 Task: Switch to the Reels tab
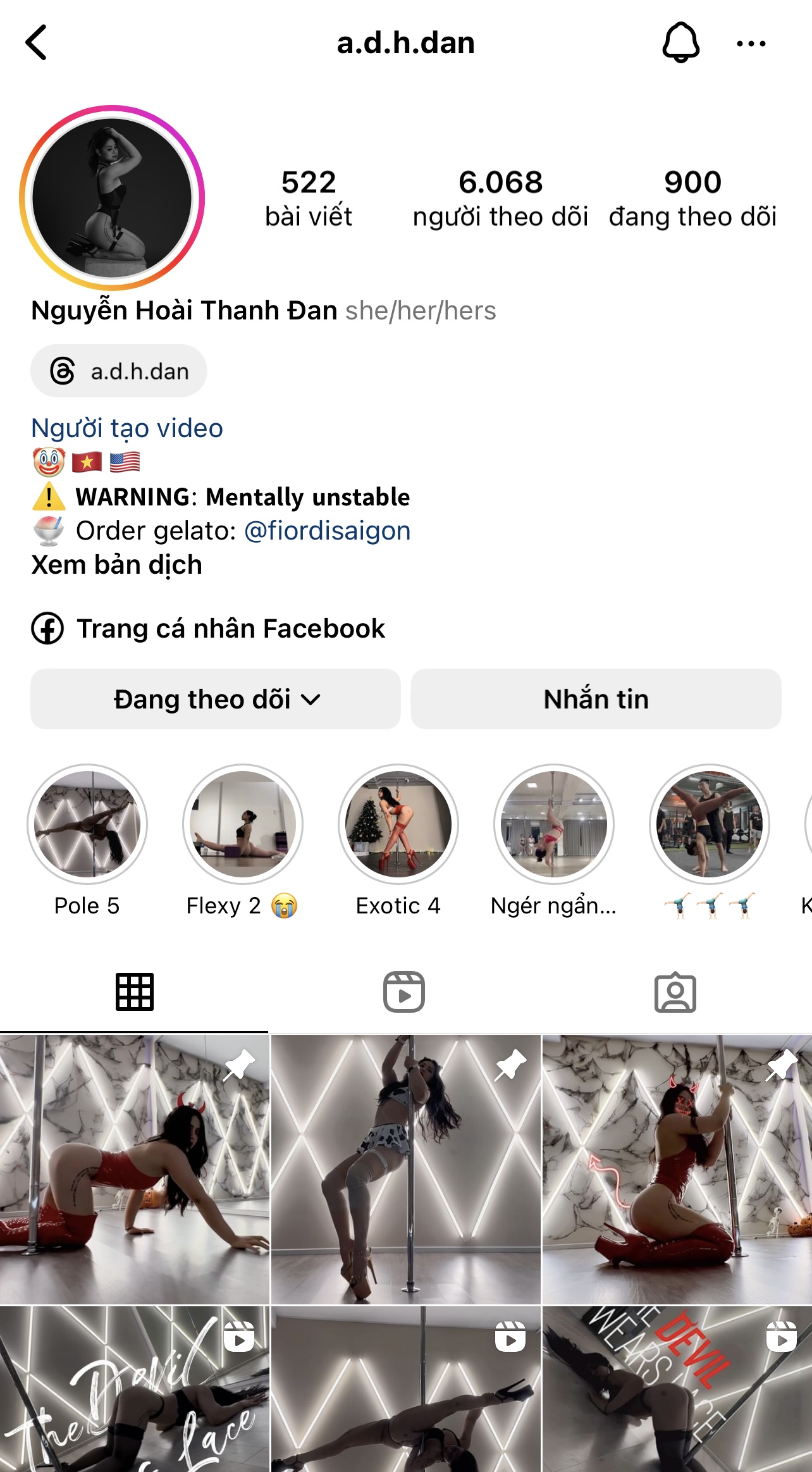[x=404, y=992]
